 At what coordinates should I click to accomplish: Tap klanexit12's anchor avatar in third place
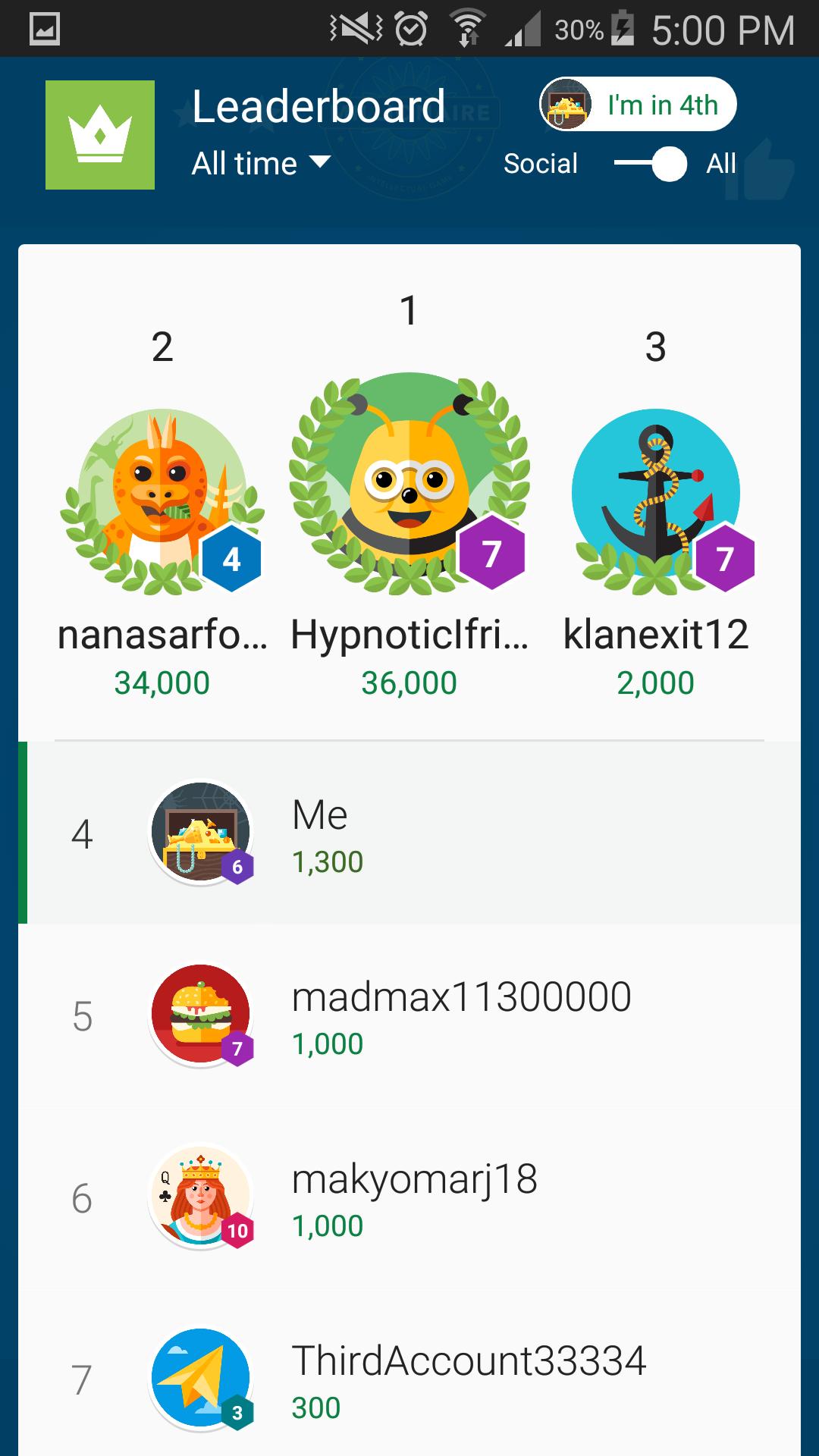point(655,493)
